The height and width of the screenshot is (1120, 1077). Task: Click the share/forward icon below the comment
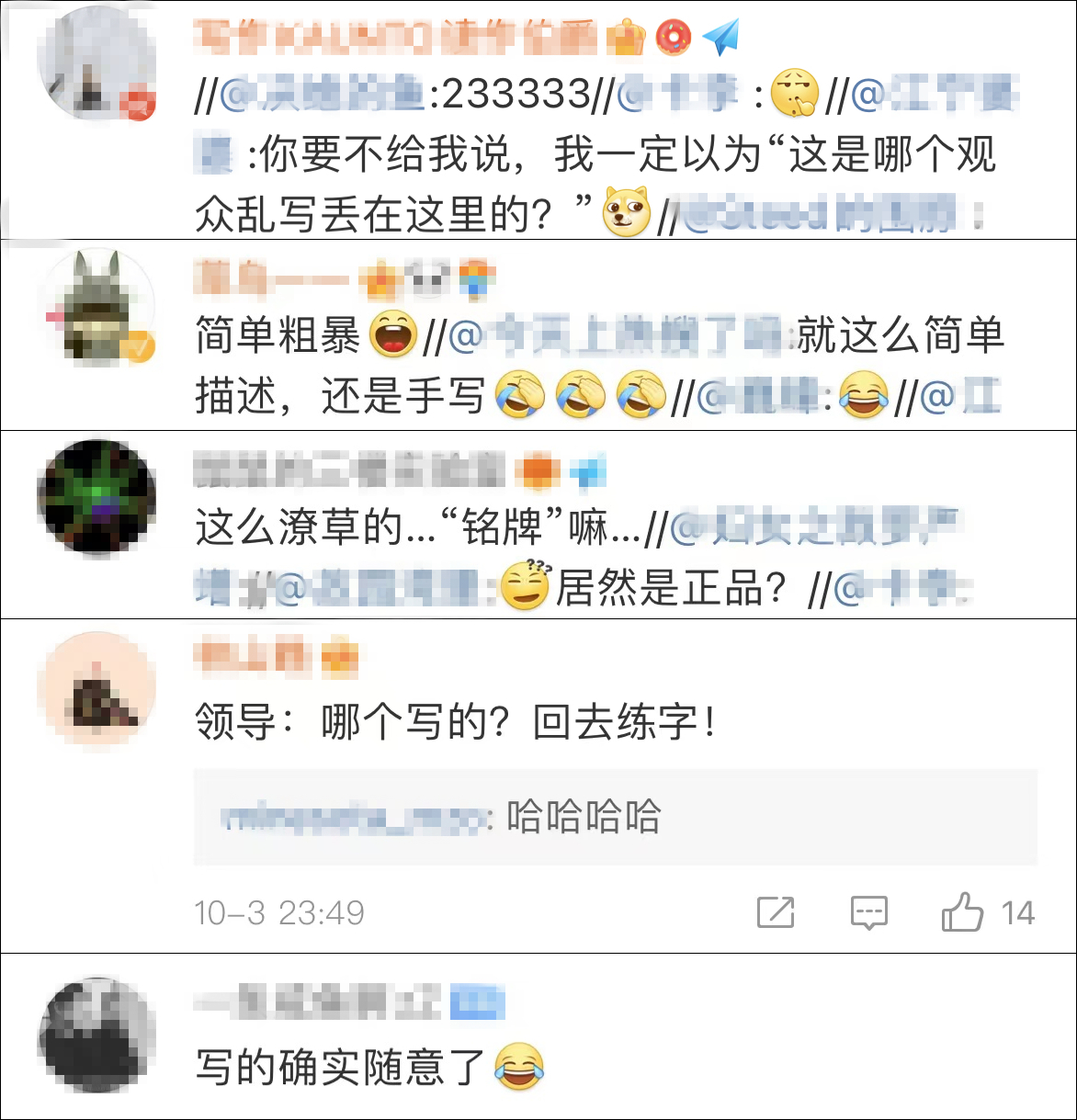coord(777,913)
